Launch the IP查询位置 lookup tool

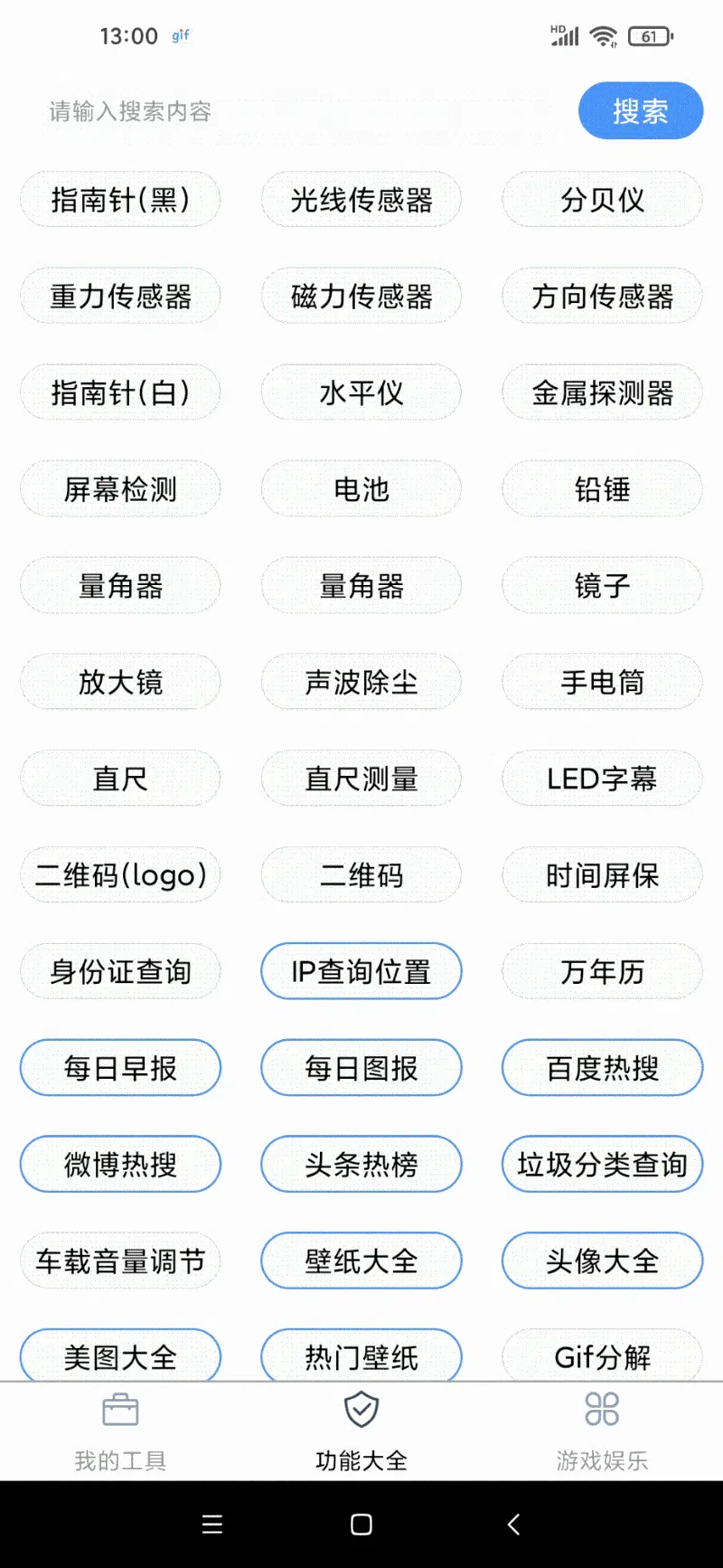(361, 971)
